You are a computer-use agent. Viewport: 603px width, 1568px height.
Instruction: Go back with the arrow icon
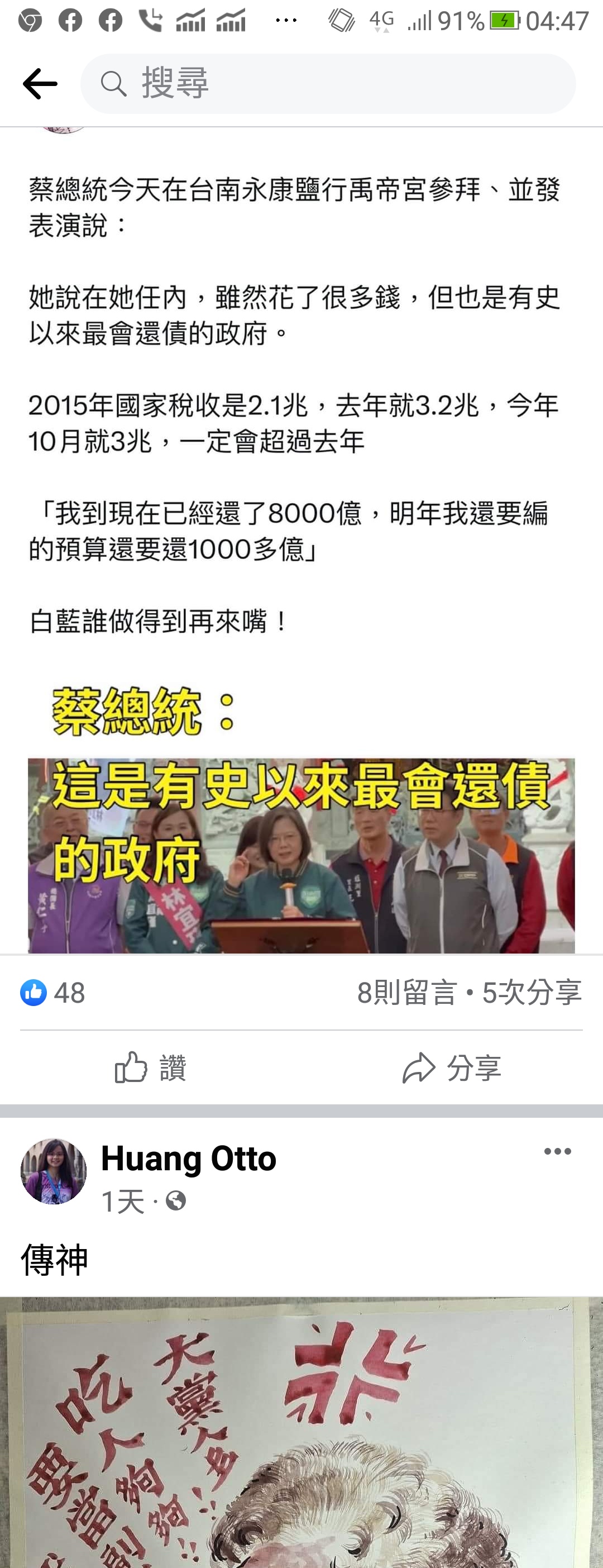[x=40, y=84]
